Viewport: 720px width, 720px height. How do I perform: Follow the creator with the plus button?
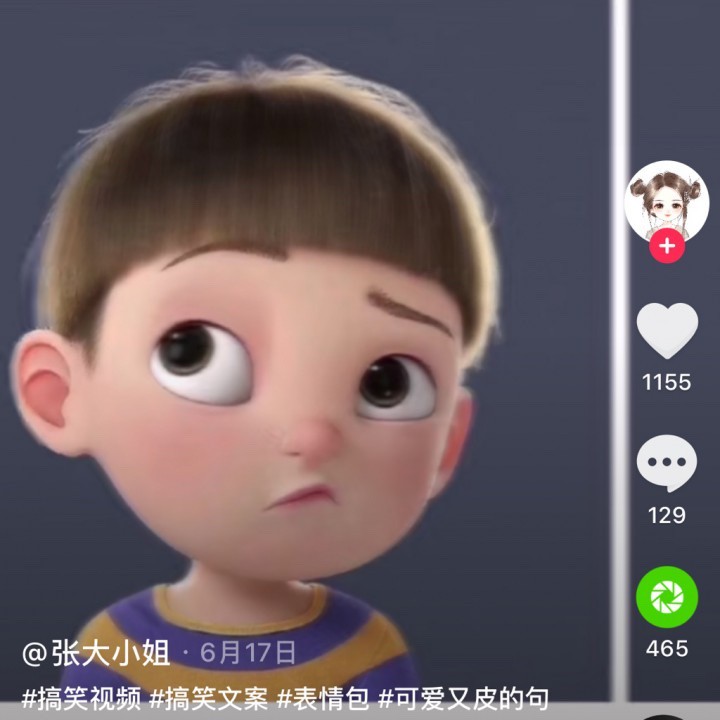(x=667, y=245)
